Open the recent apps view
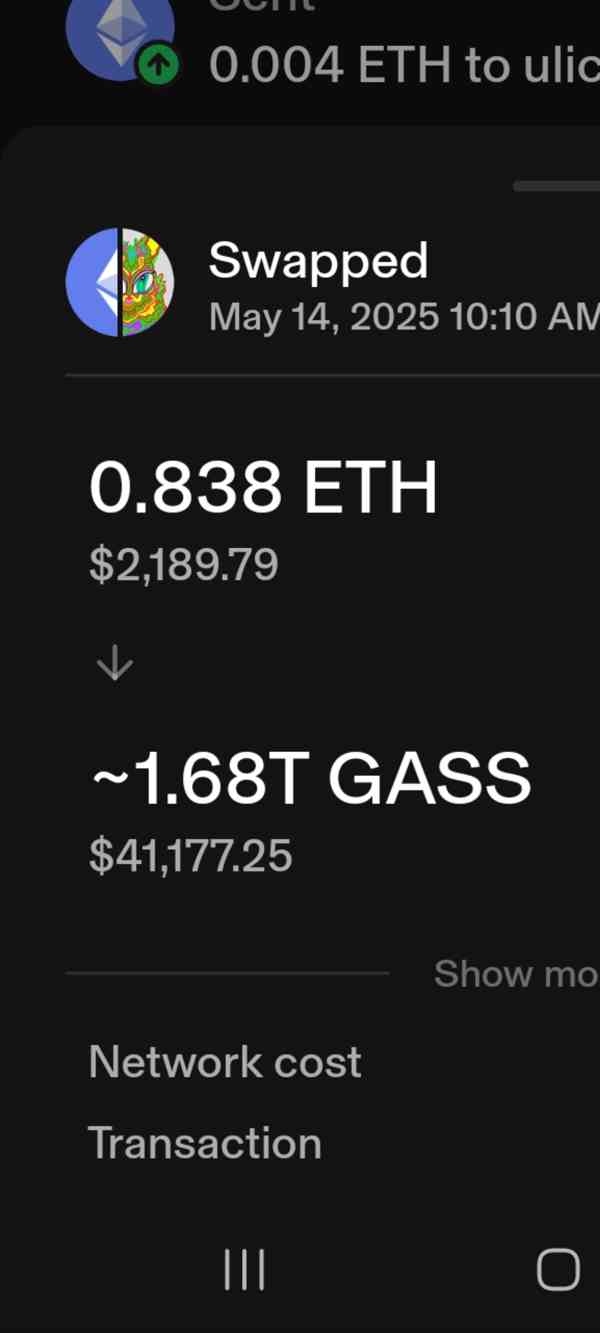Screen dimensions: 600x1333 [245, 1270]
